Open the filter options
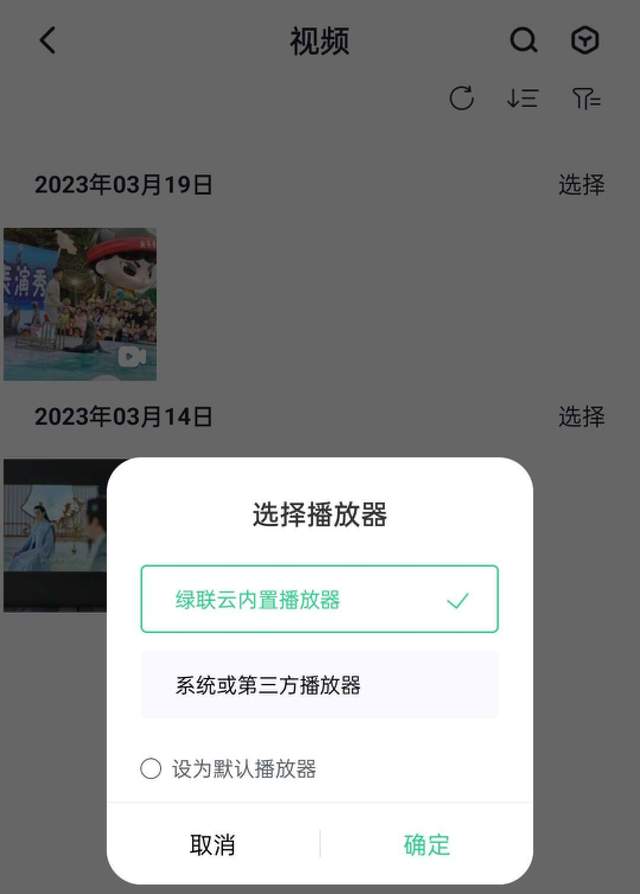Screen dimensions: 640x894 (x=586, y=98)
